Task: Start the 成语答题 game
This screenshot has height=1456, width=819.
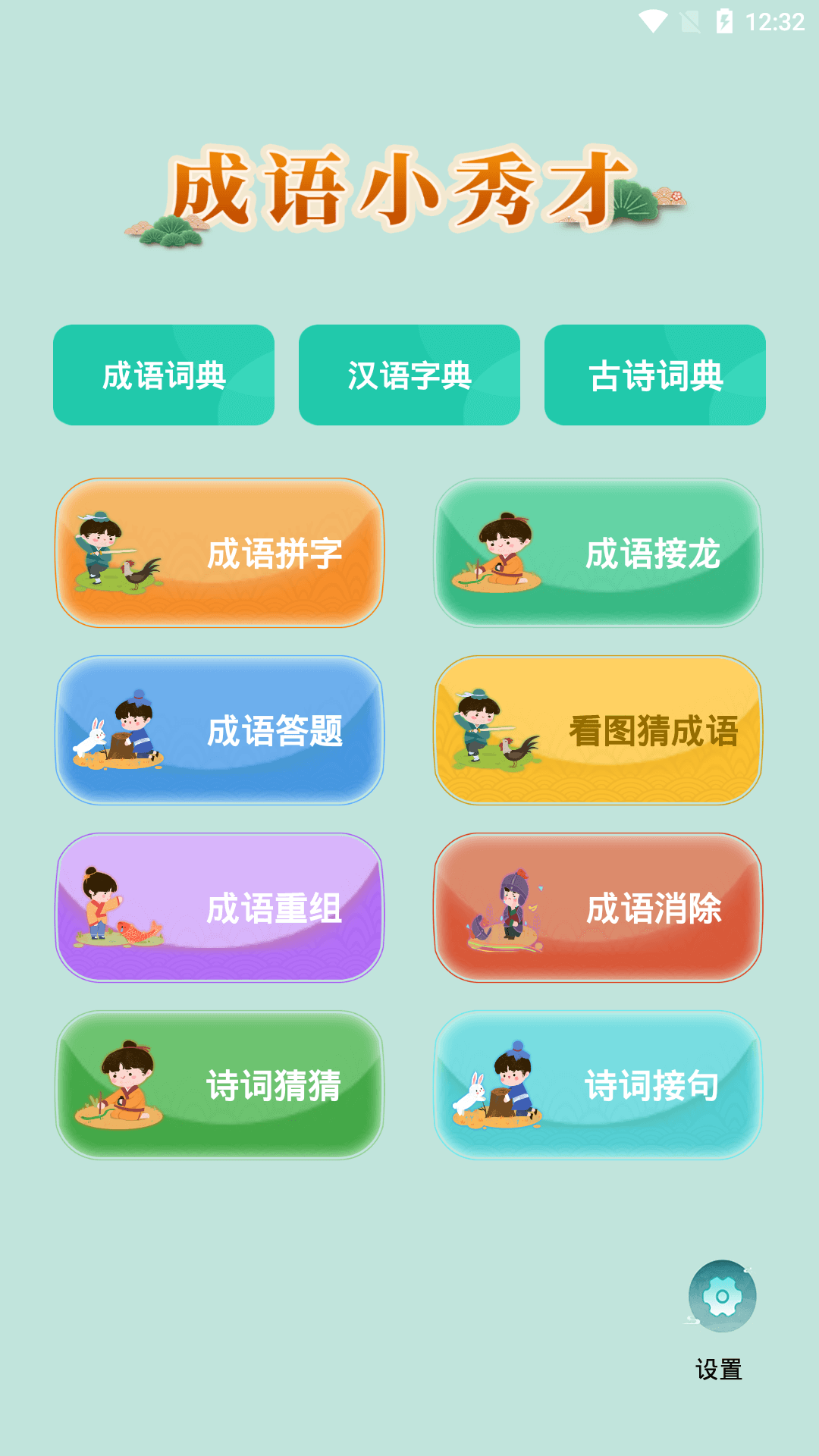Action: click(221, 730)
